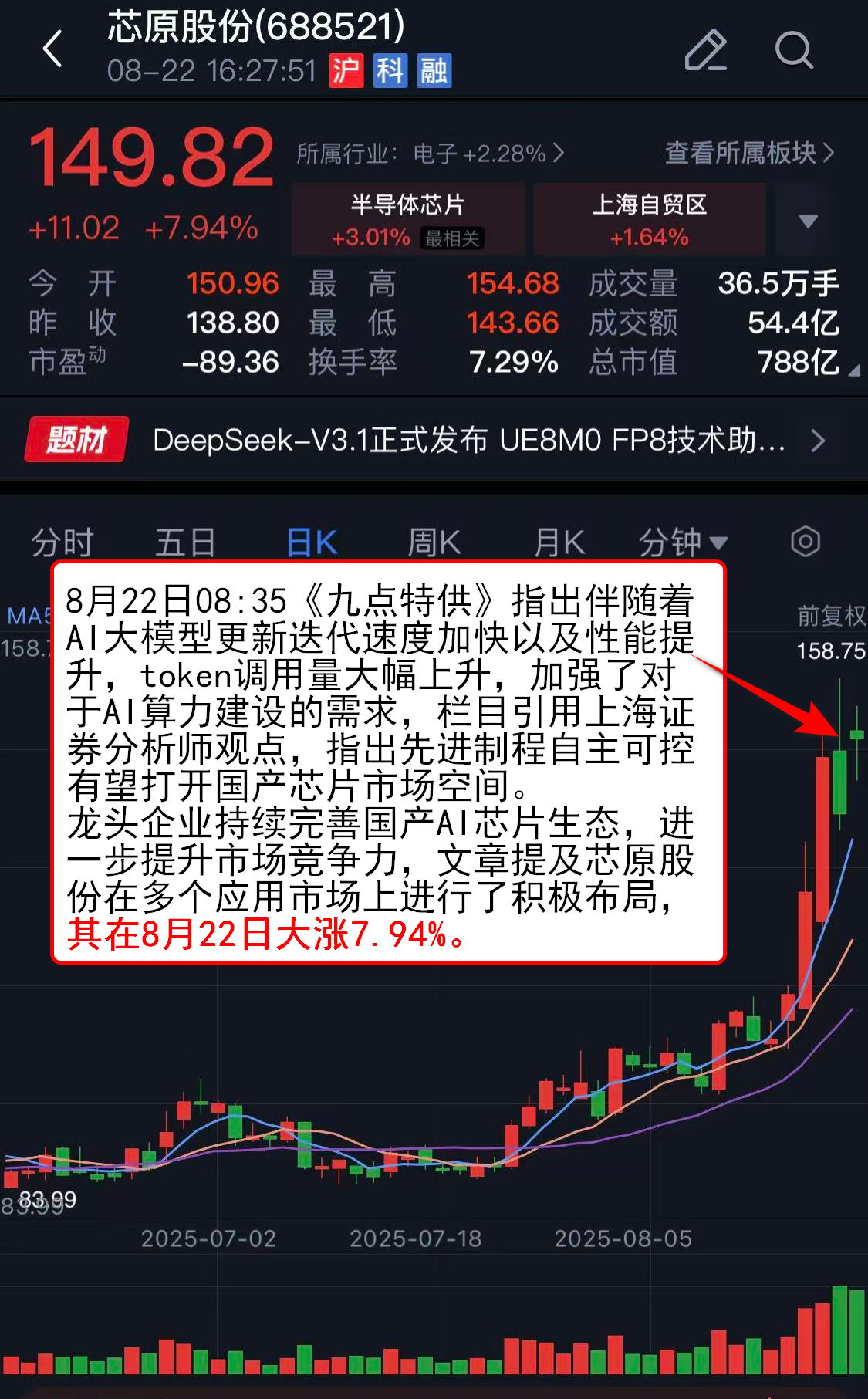Open the 半导体芯片 sector chip
This screenshot has width=868, height=1399.
(x=407, y=219)
